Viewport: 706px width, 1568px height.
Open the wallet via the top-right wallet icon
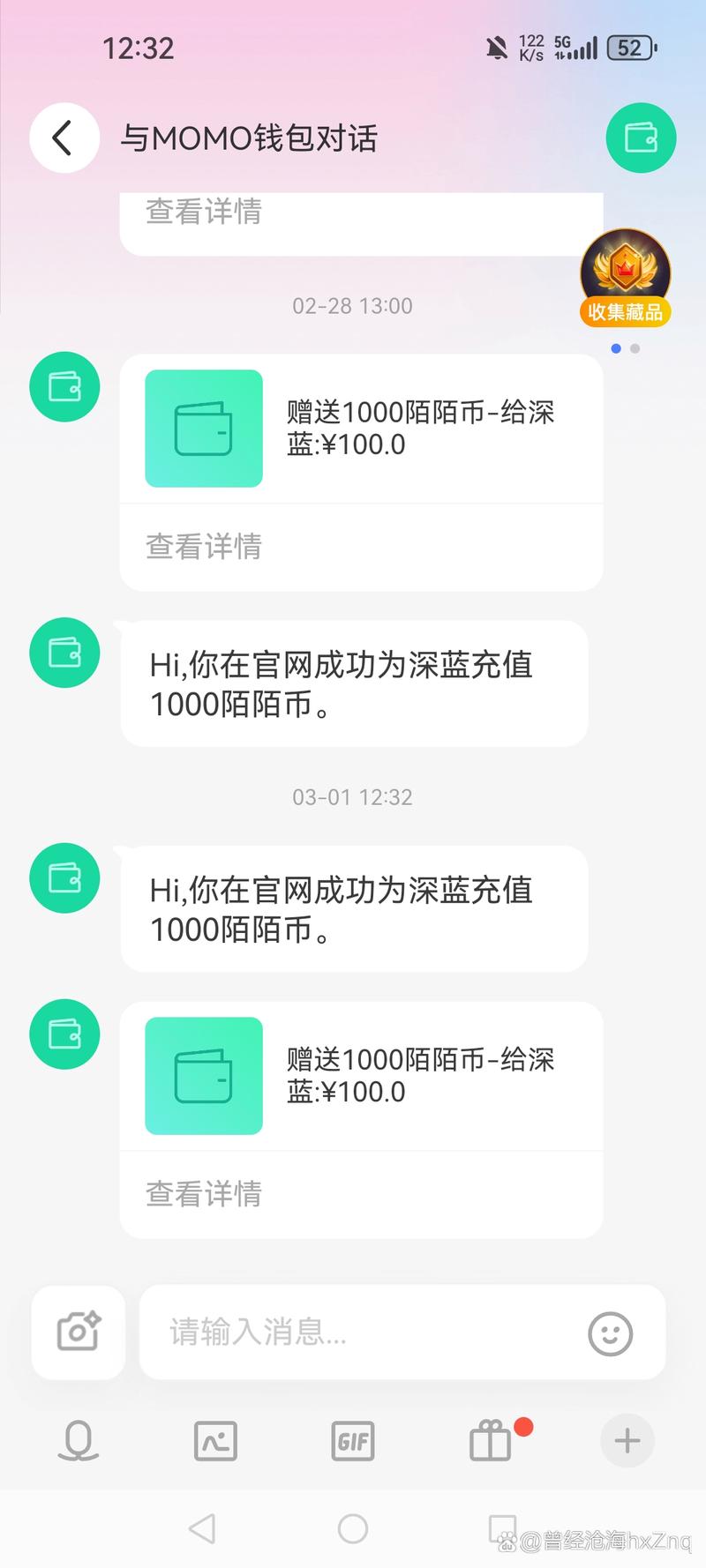pos(641,138)
